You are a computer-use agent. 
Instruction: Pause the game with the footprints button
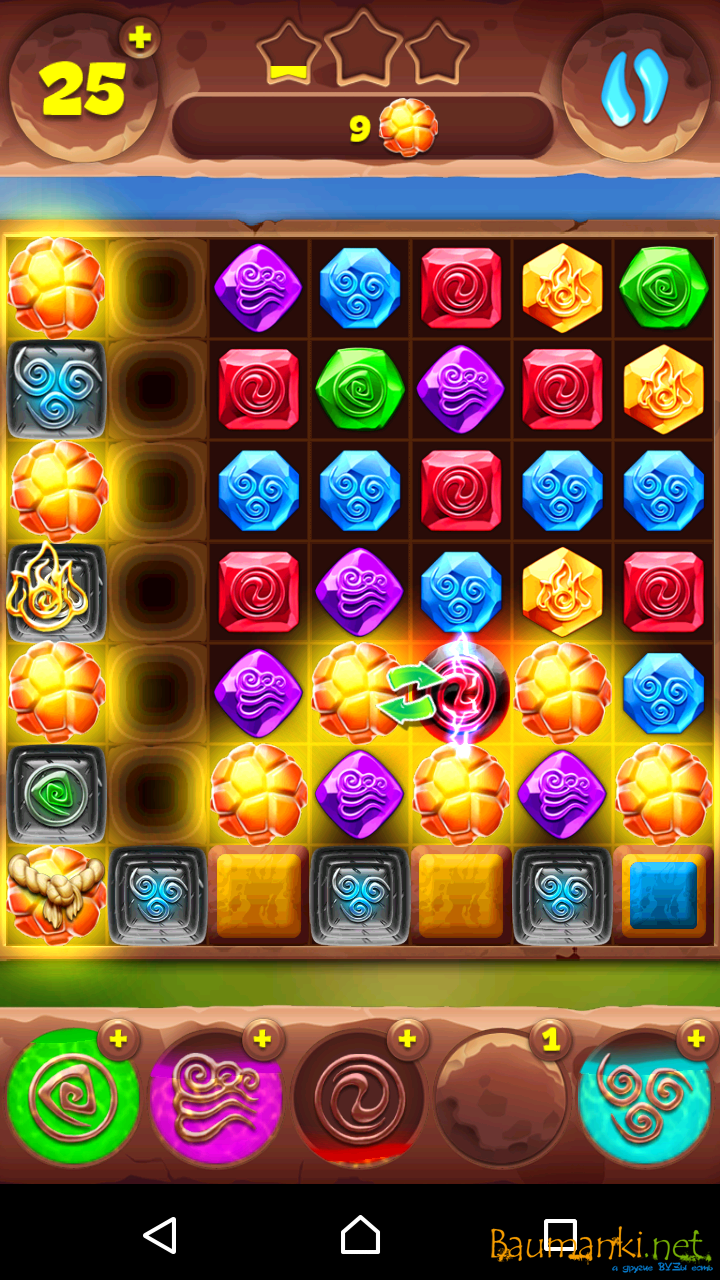tap(634, 87)
